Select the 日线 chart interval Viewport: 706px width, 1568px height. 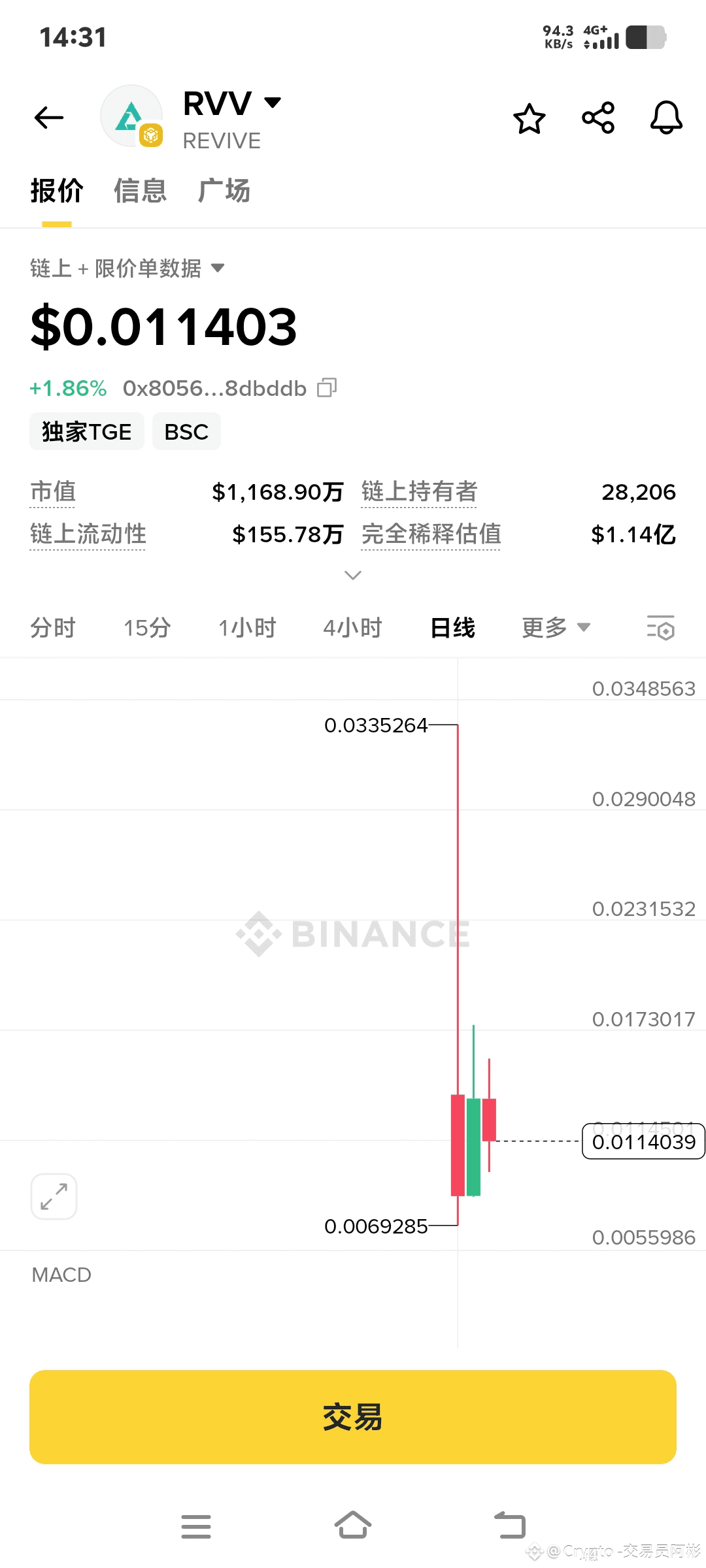pyautogui.click(x=452, y=628)
